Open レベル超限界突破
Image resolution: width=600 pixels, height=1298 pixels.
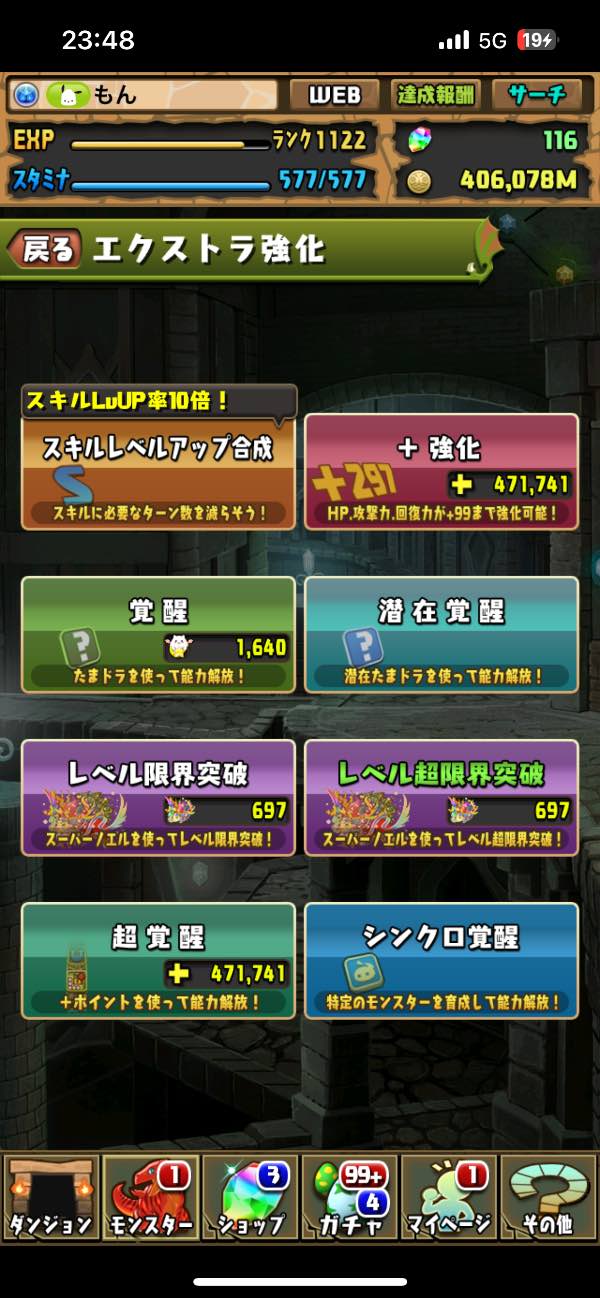pos(441,798)
